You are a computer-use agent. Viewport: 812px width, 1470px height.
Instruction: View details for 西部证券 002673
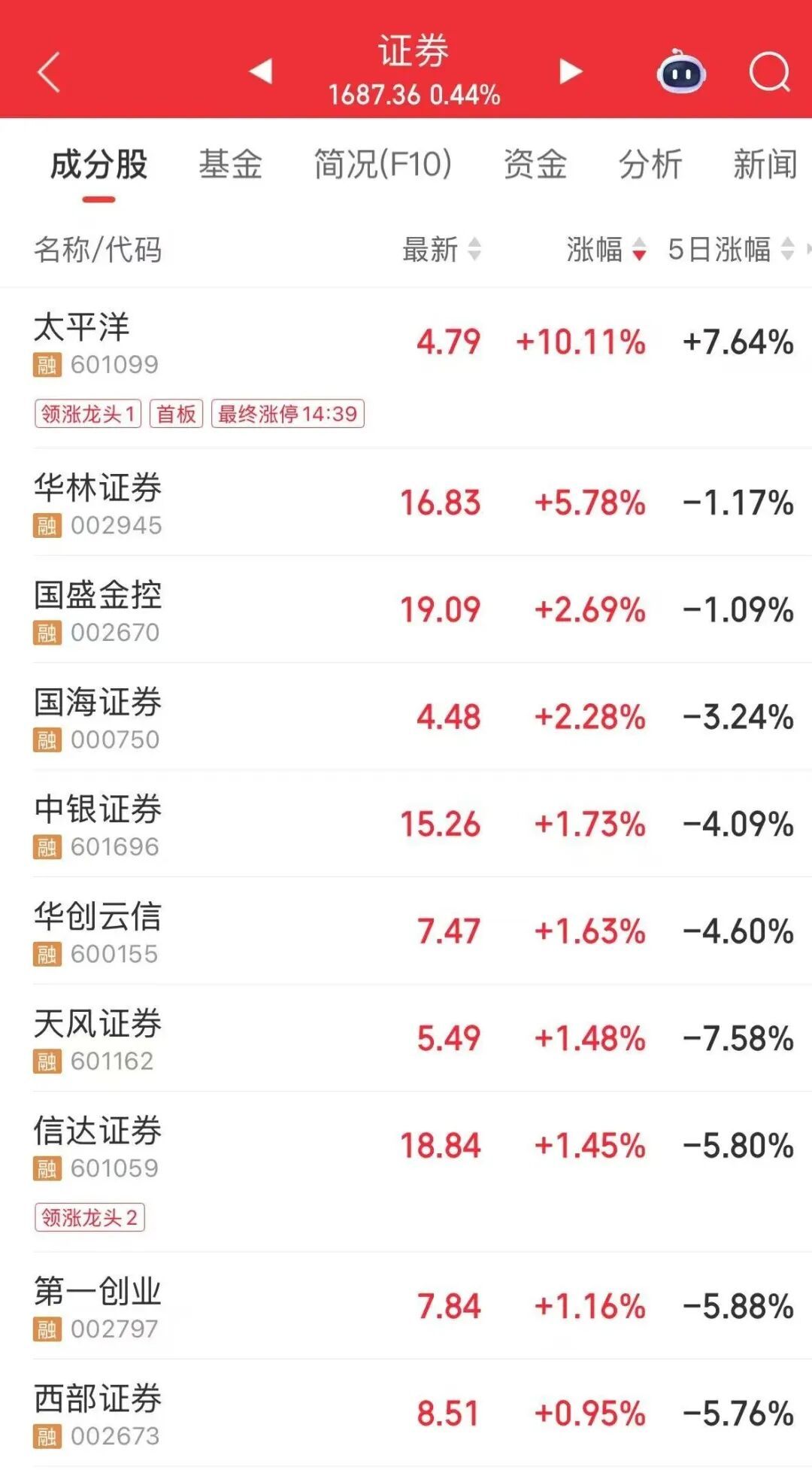pos(406,1413)
